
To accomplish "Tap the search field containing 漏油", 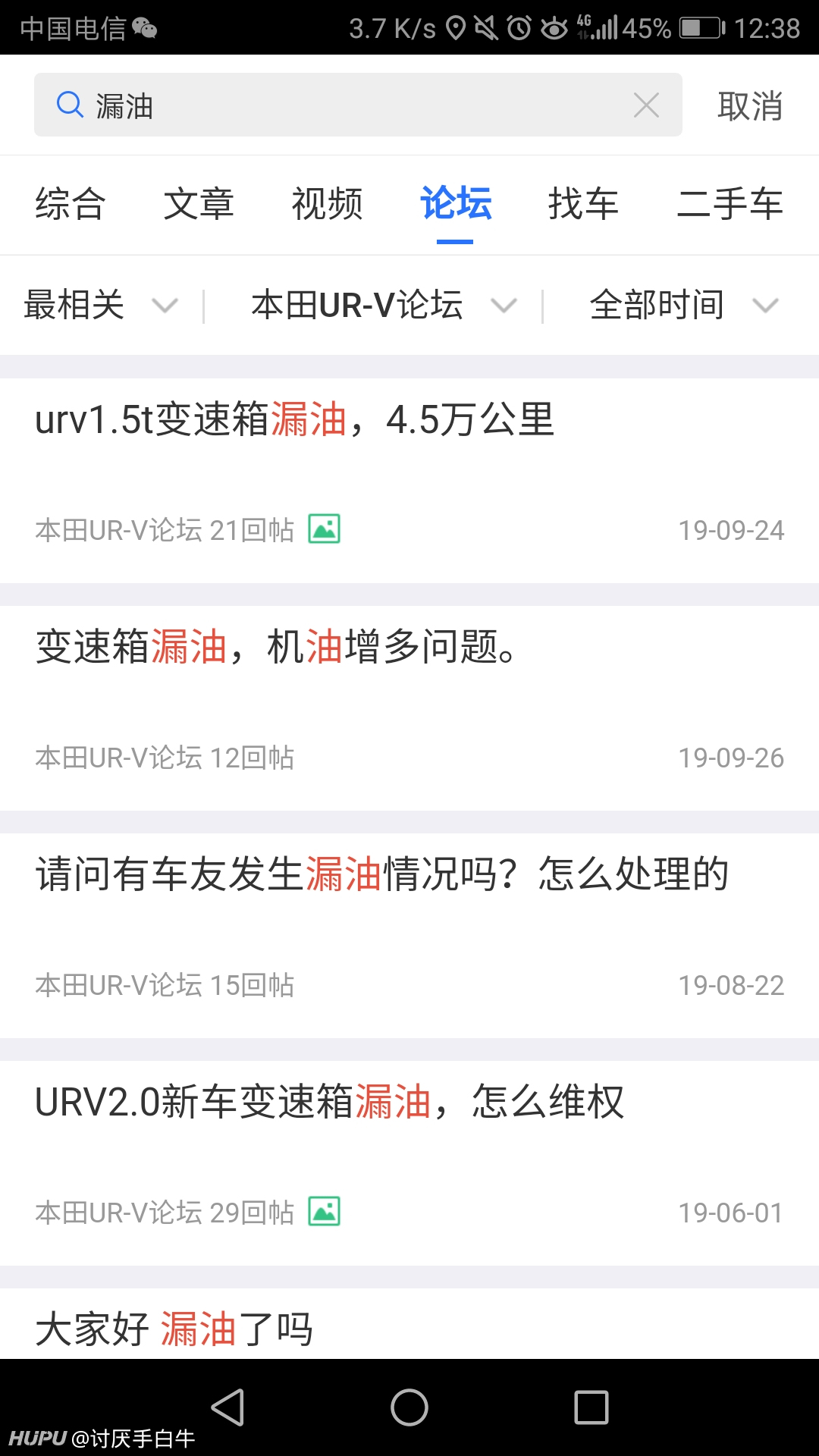I will tap(358, 105).
